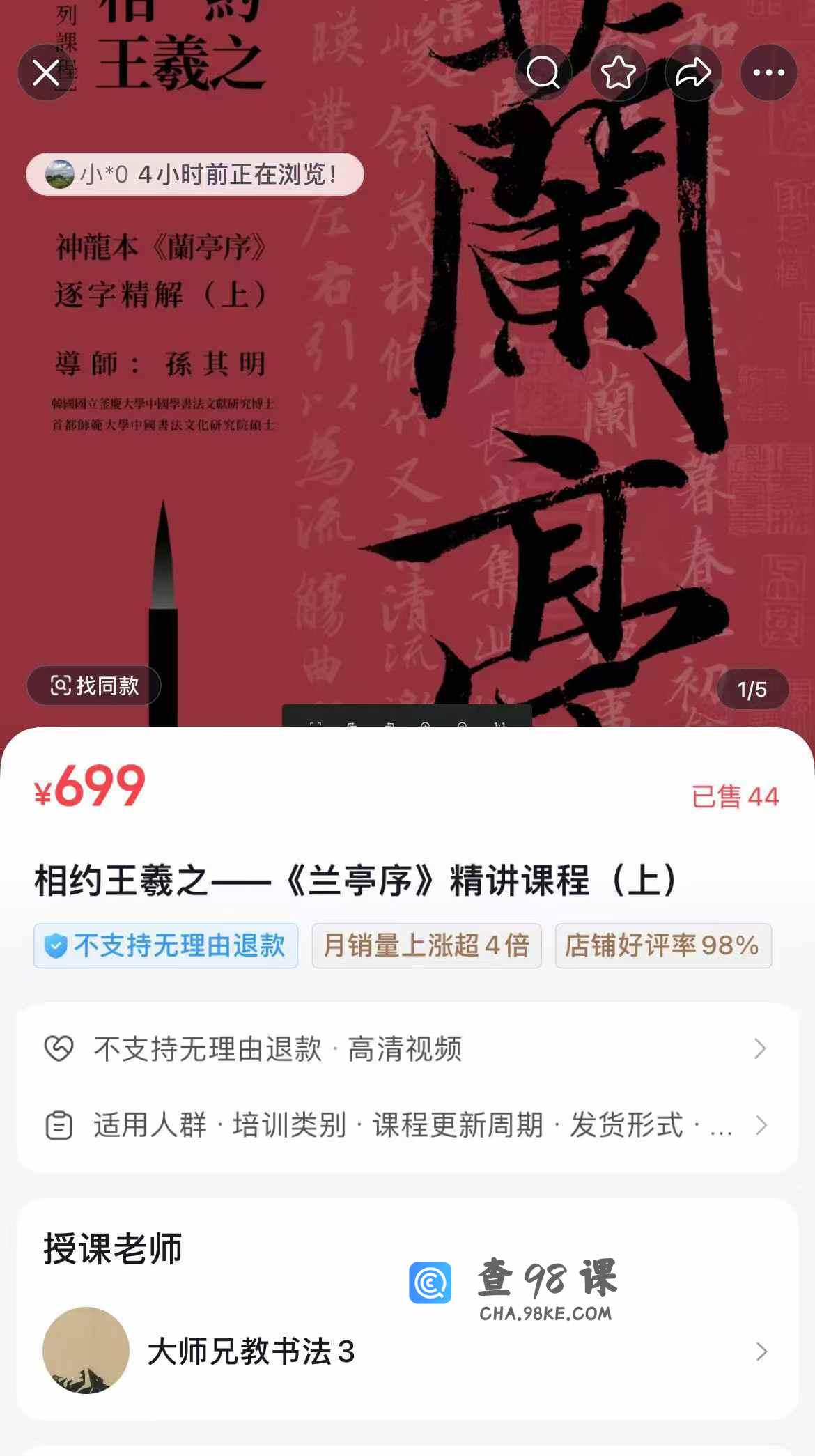
Task: Open teacher 大师兄教书法3 profile
Action: 407,1352
